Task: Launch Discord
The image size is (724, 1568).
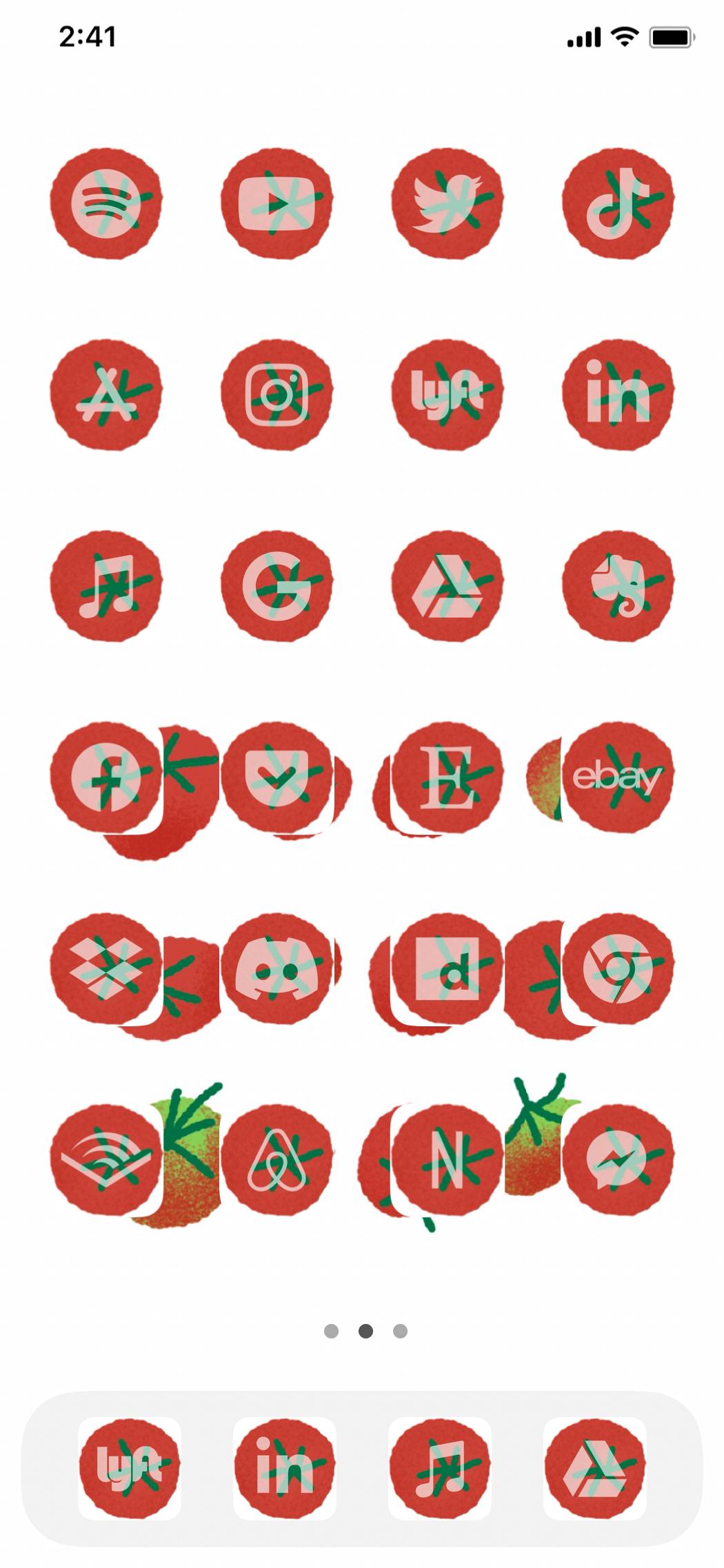Action: [x=276, y=969]
